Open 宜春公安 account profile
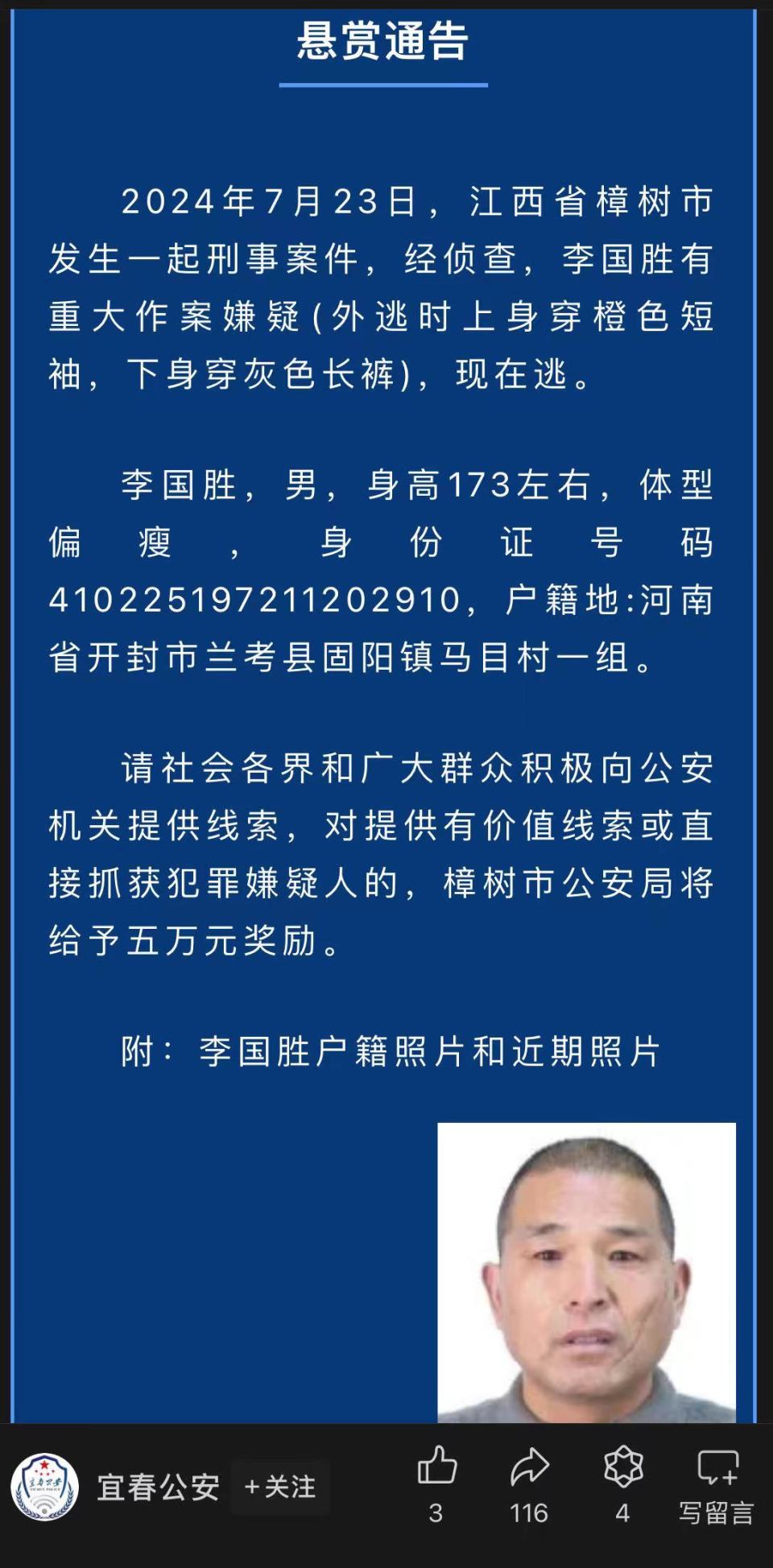Screen dimensions: 773x1568 tap(158, 1487)
